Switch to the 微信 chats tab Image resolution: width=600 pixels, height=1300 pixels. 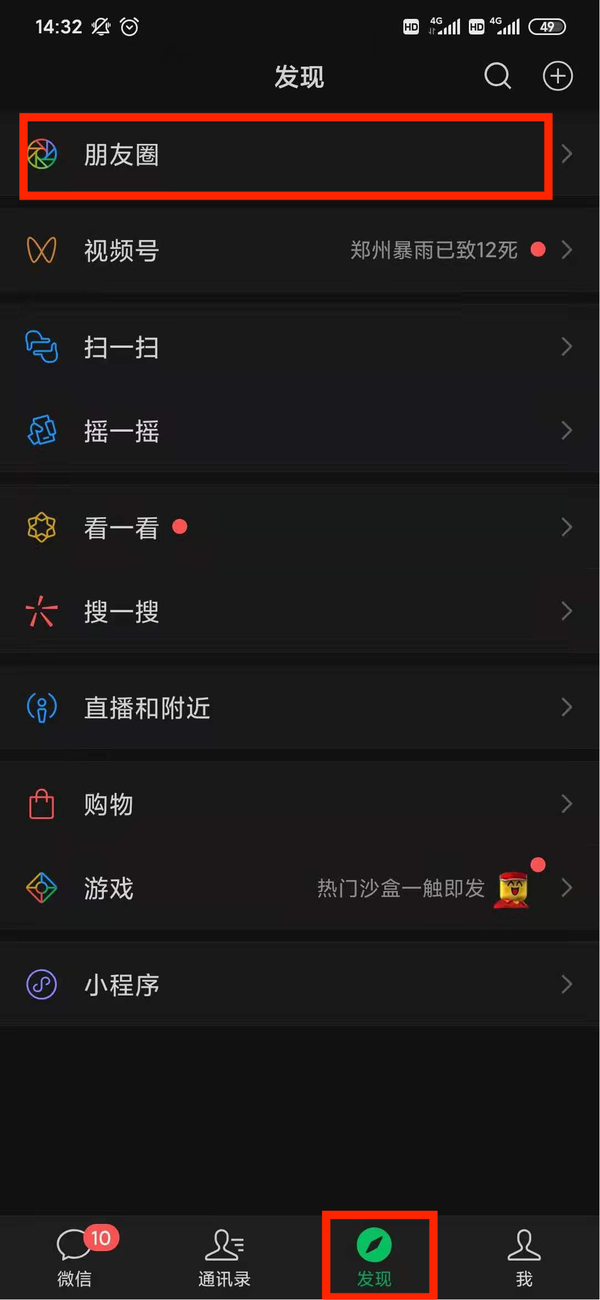coord(75,1256)
